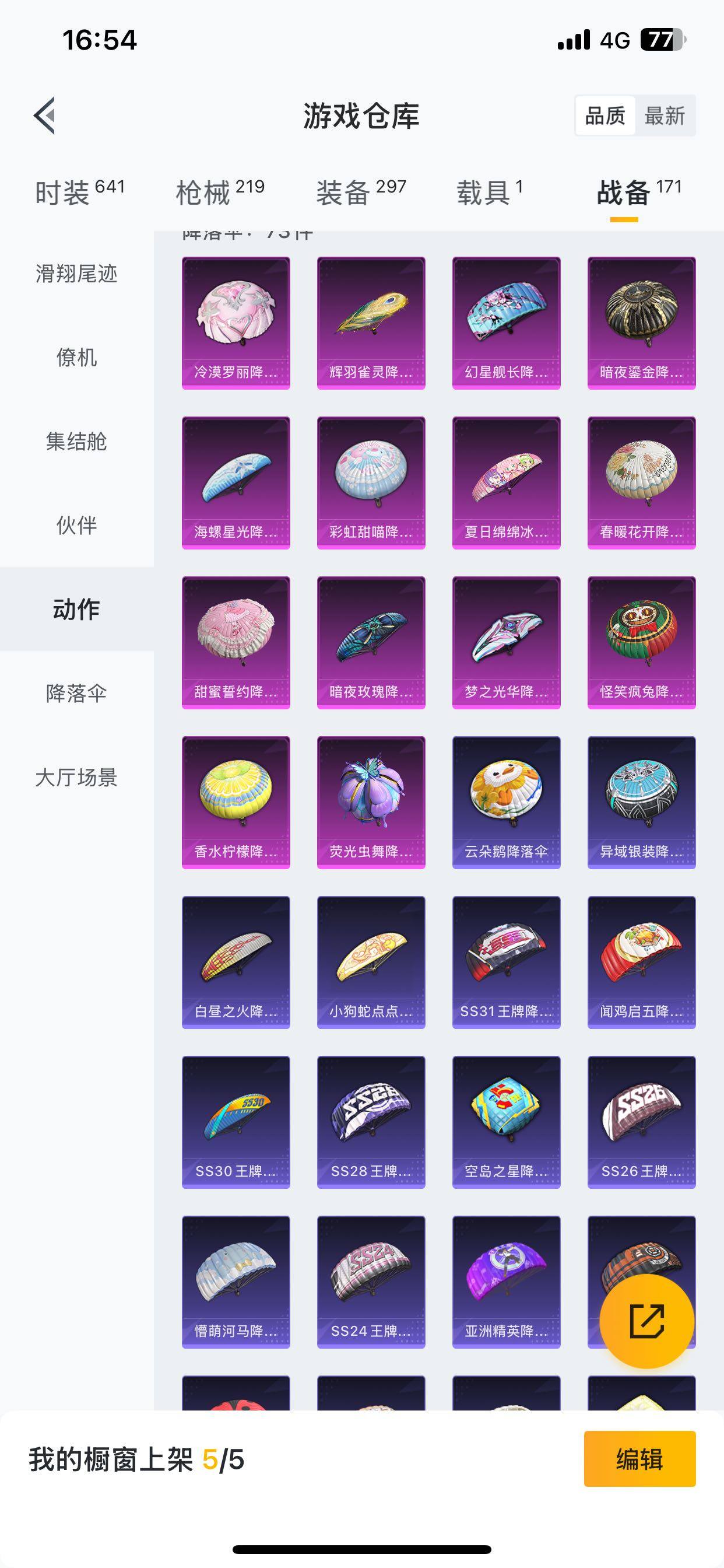Switch to the 时装 tab
This screenshot has height=1568, width=724.
[x=79, y=192]
